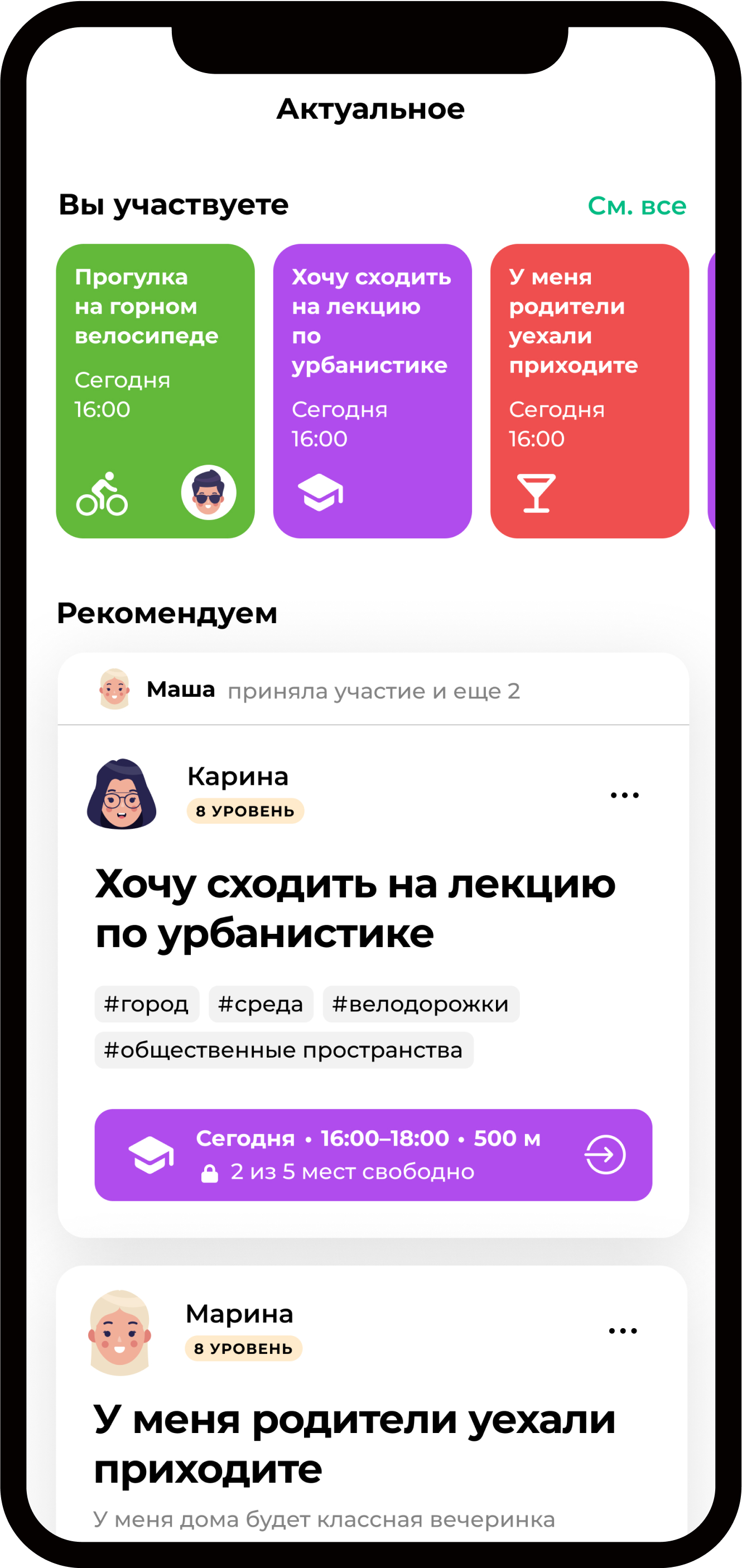Open the green mountain bike ride card
The height and width of the screenshot is (1568, 742).
click(x=155, y=391)
